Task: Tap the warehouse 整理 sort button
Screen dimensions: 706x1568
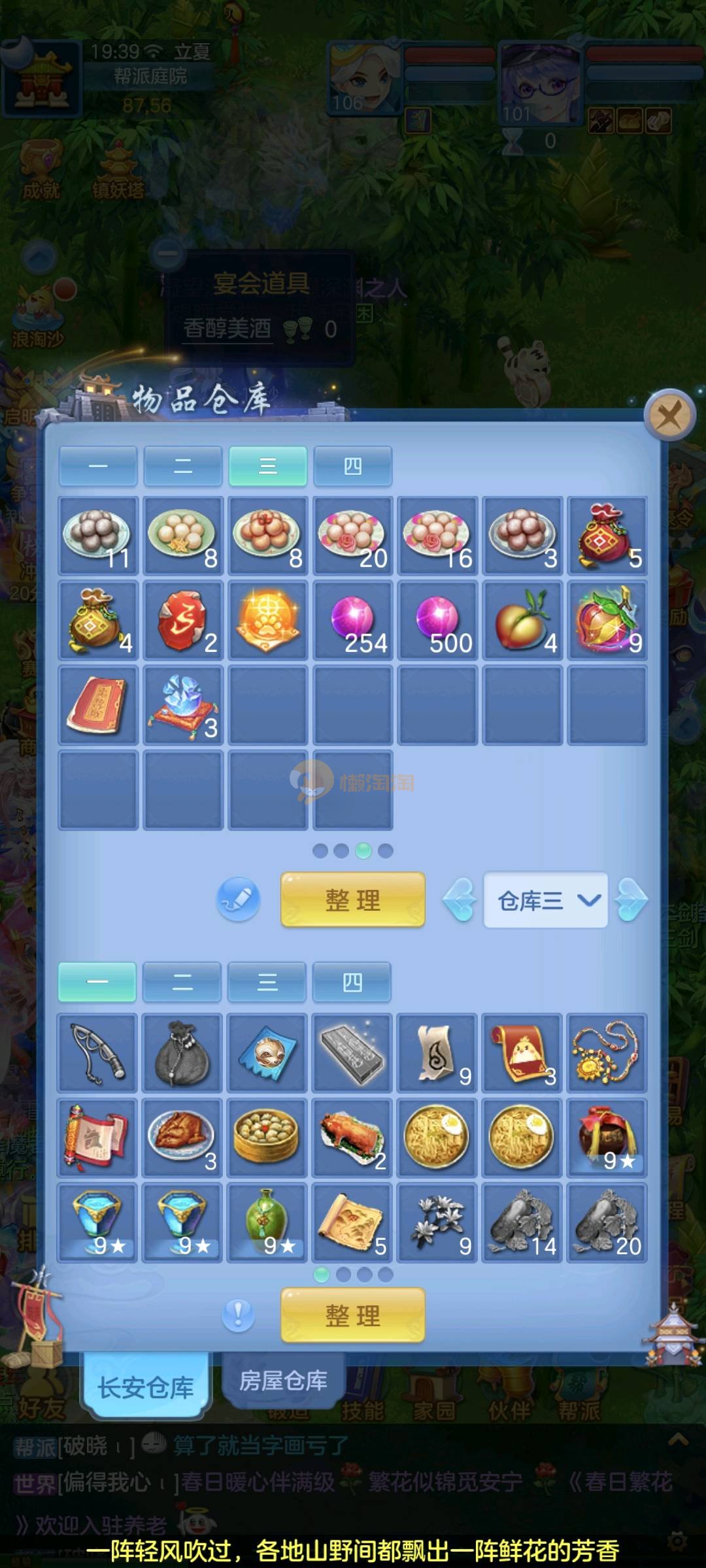Action: (x=352, y=900)
